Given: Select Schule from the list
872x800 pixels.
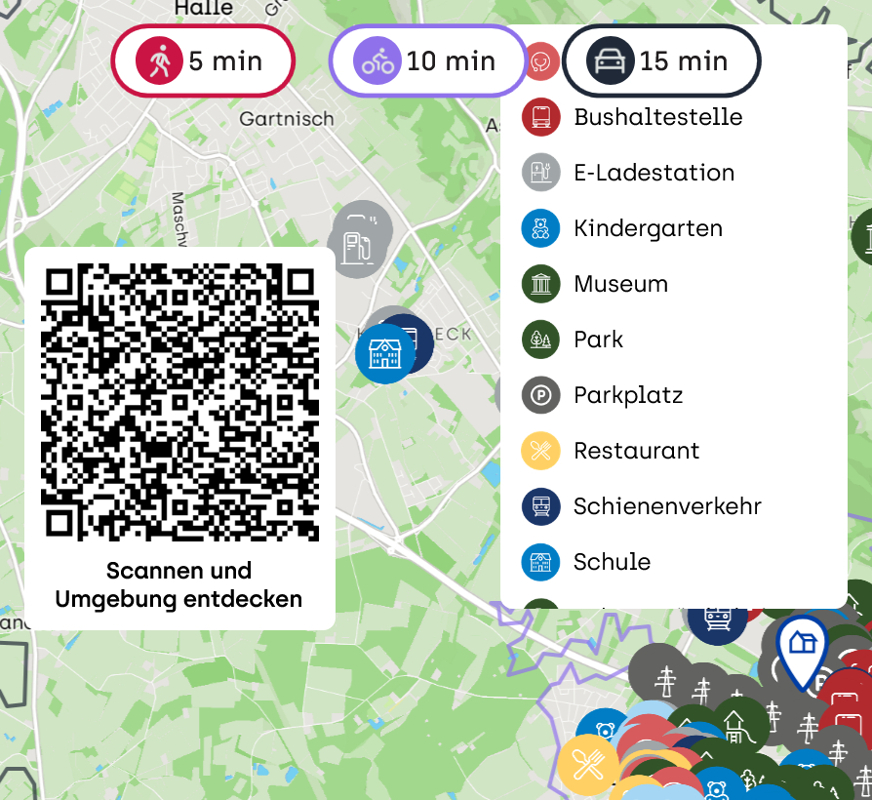Looking at the screenshot, I should (611, 562).
